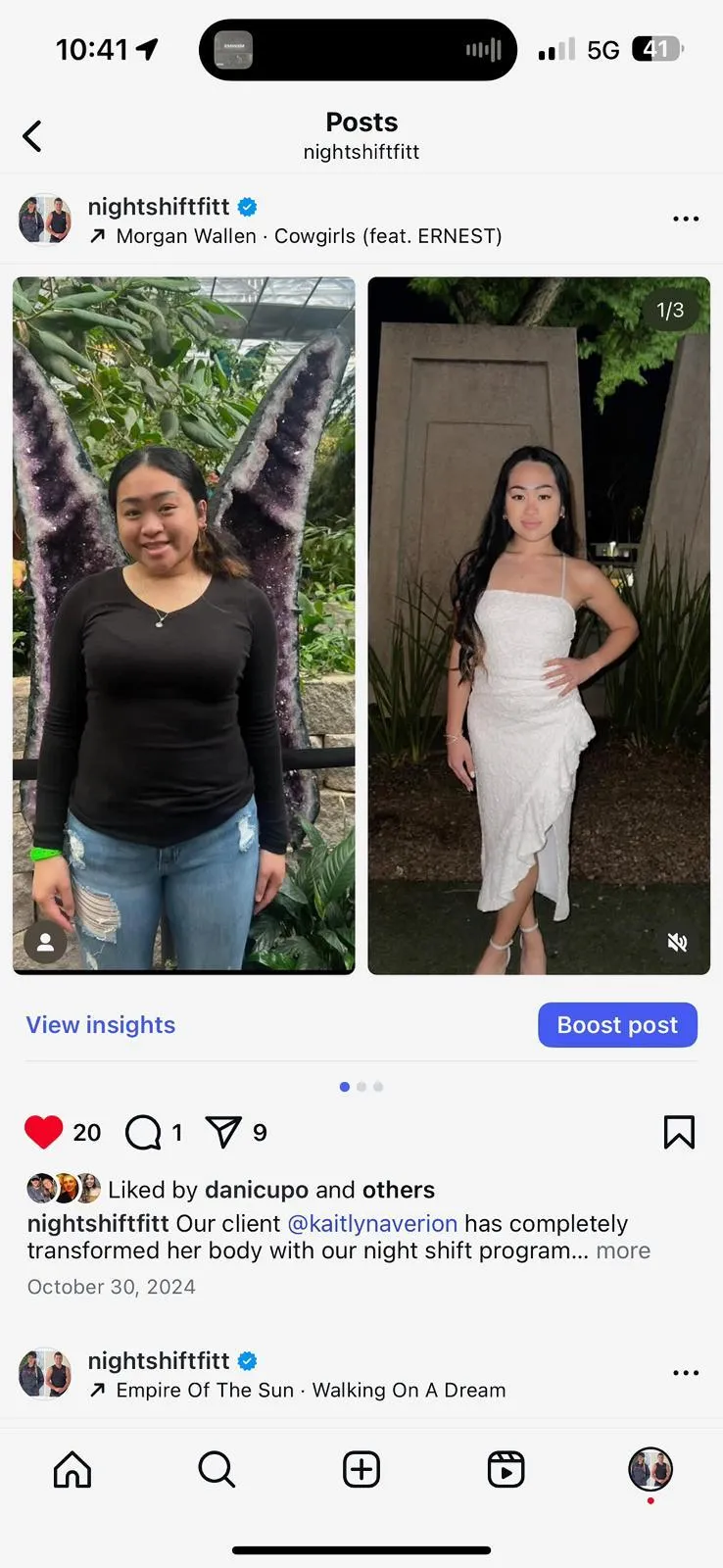Tap the Boost post button
Image resolution: width=723 pixels, height=1568 pixels.
617,1025
